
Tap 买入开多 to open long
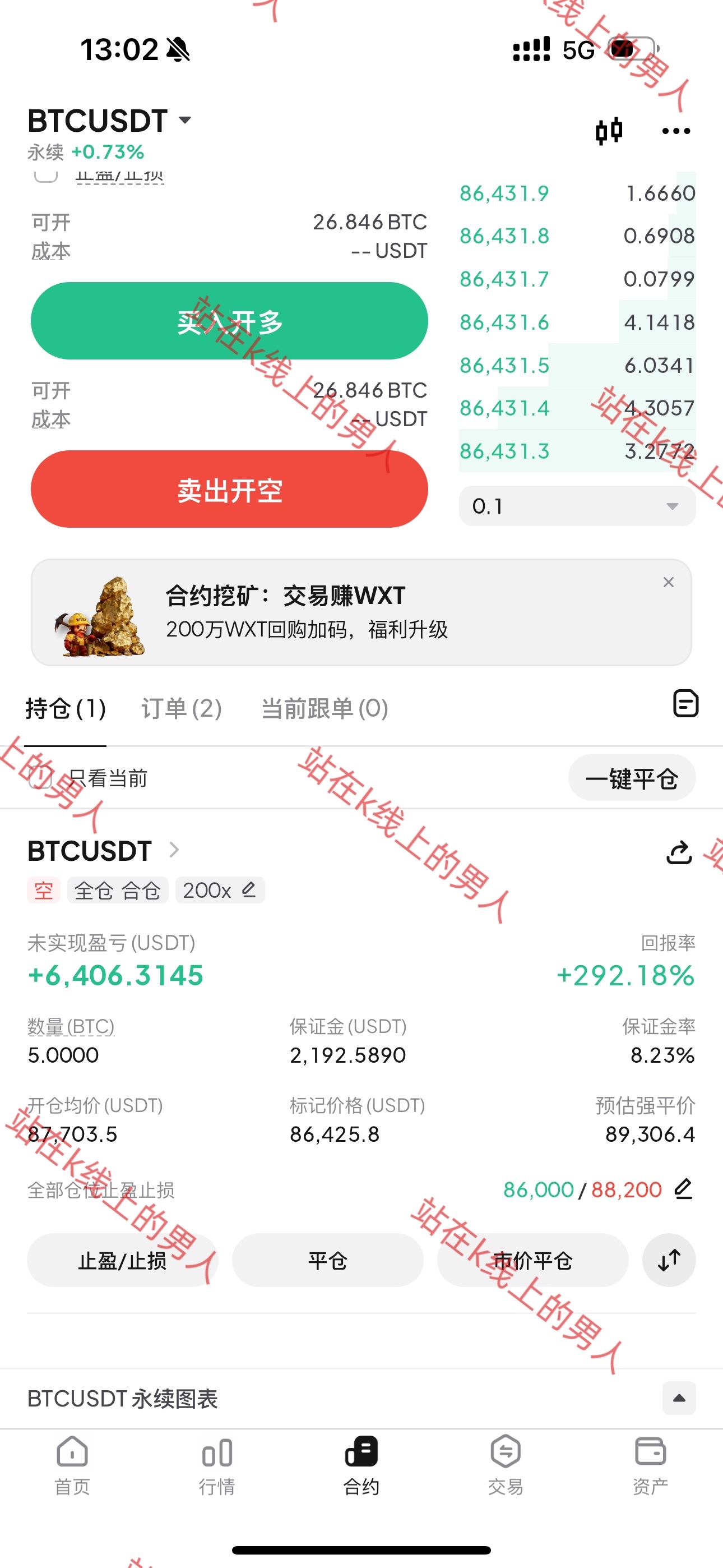(x=229, y=321)
